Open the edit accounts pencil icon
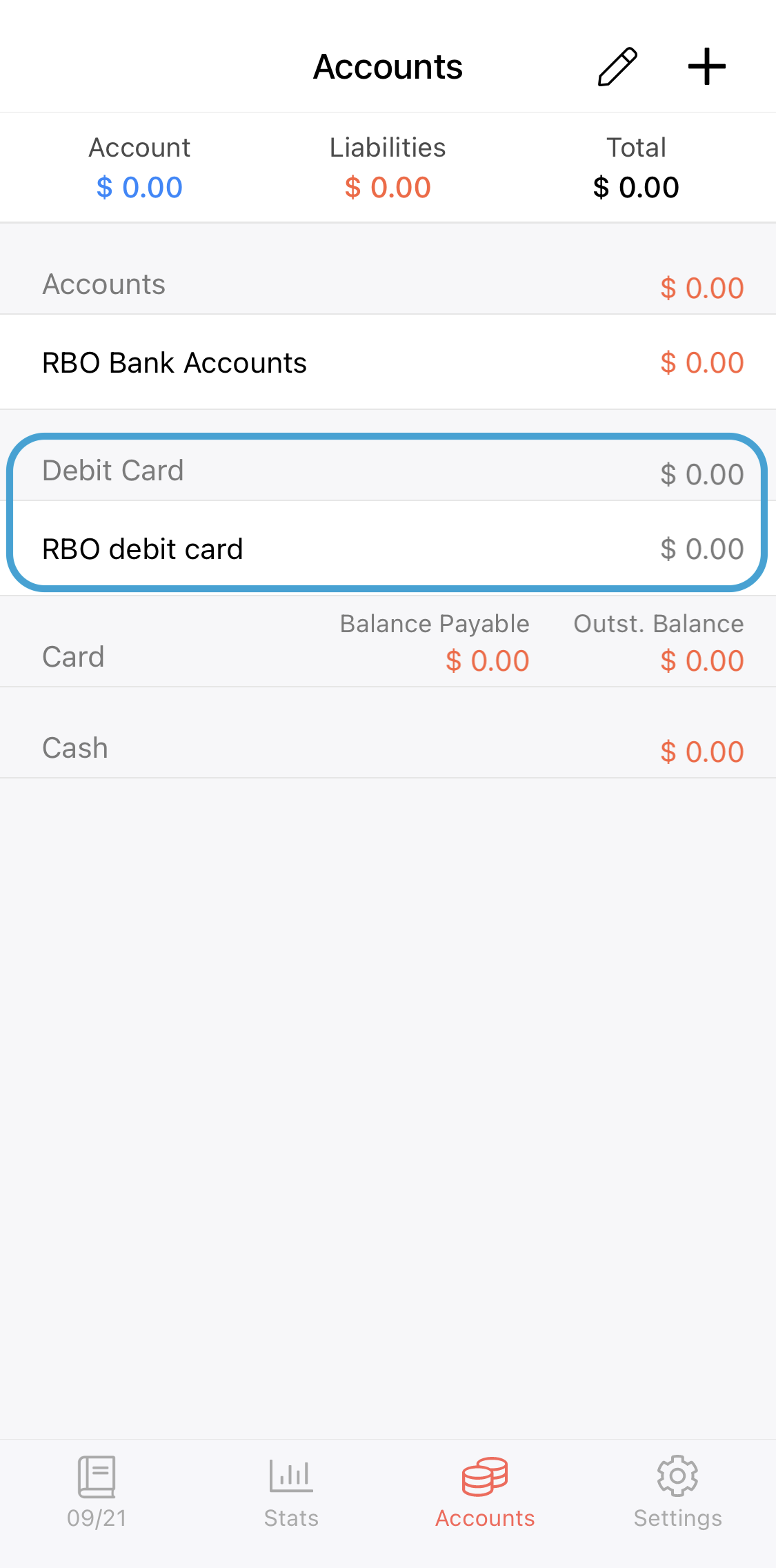Screen dimensions: 776x1568 [616, 66]
